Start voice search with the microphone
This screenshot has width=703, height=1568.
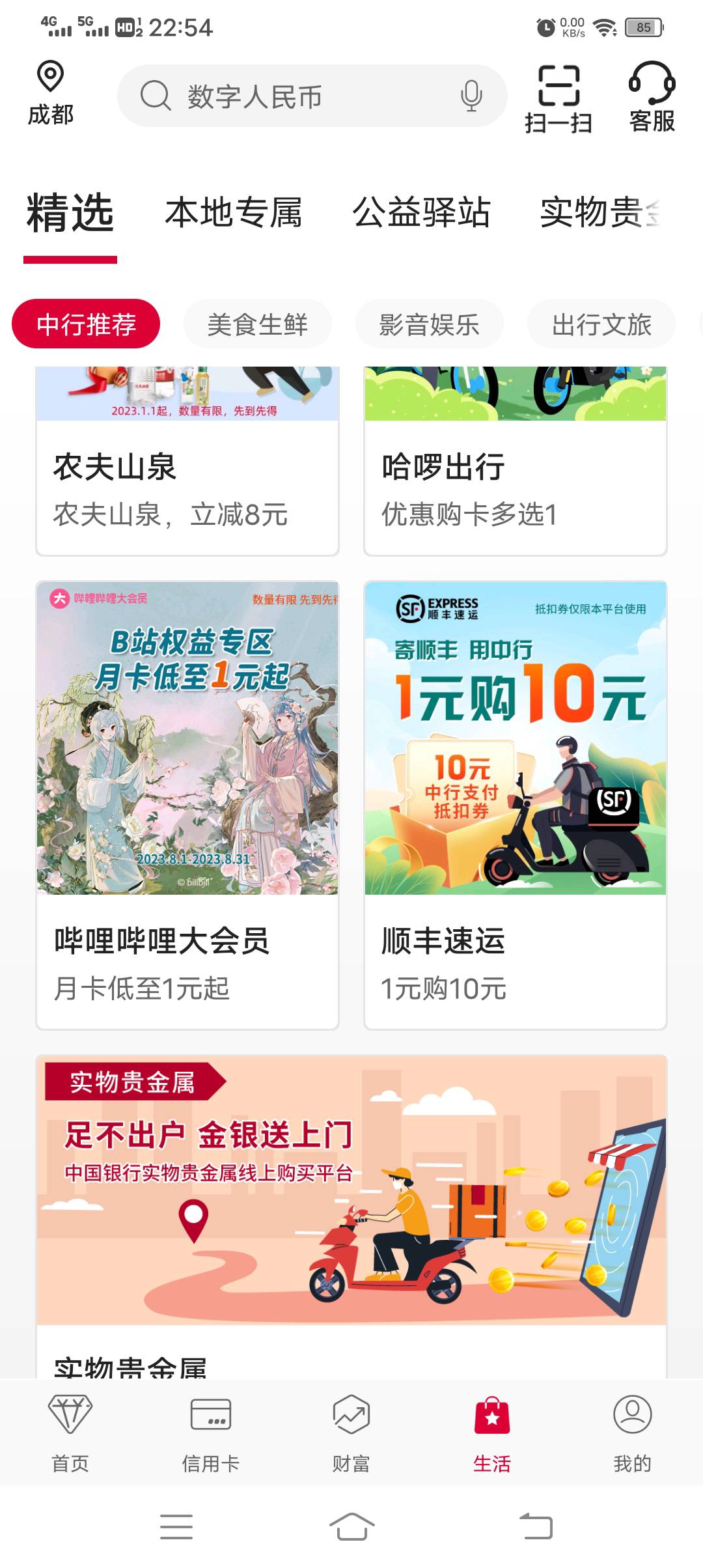point(471,96)
